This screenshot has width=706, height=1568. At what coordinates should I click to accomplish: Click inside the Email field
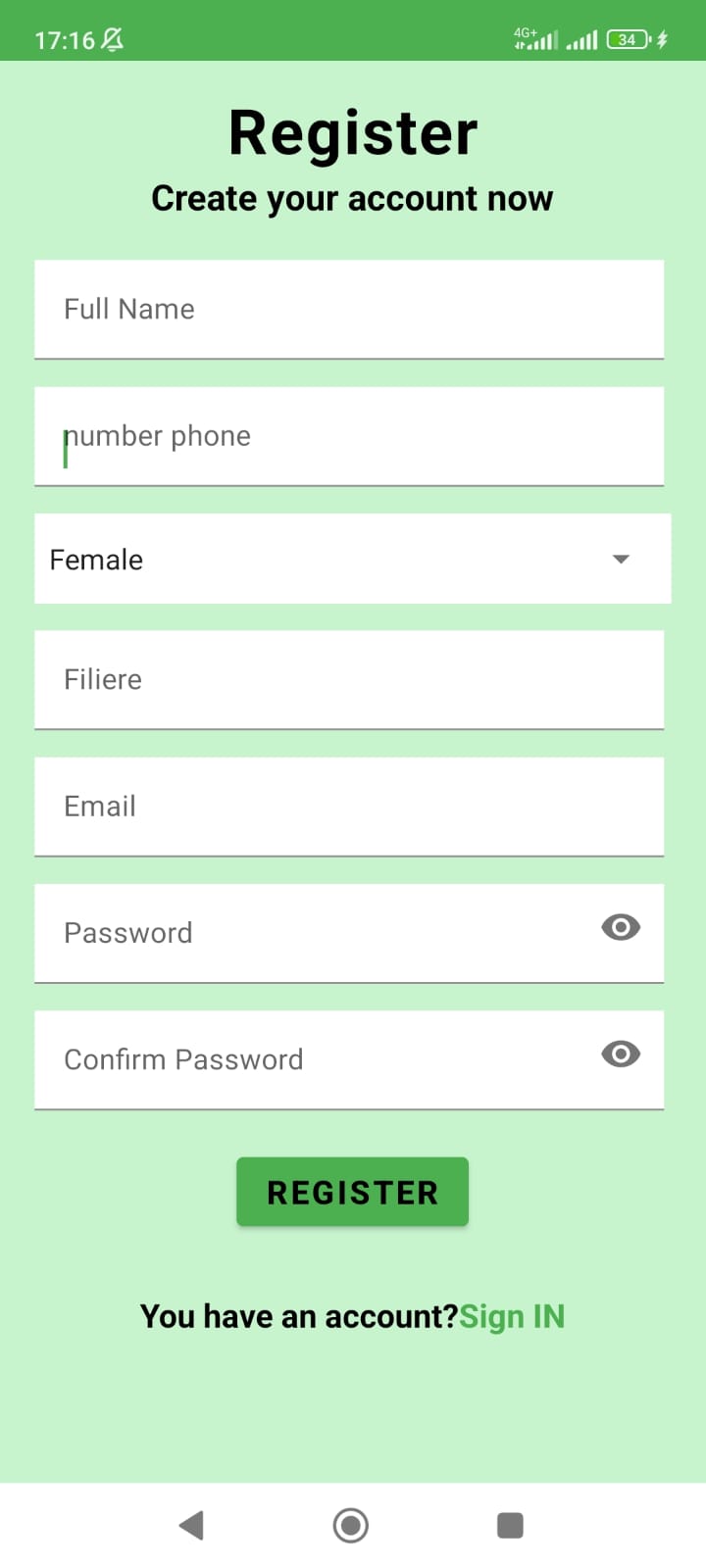pyautogui.click(x=349, y=806)
